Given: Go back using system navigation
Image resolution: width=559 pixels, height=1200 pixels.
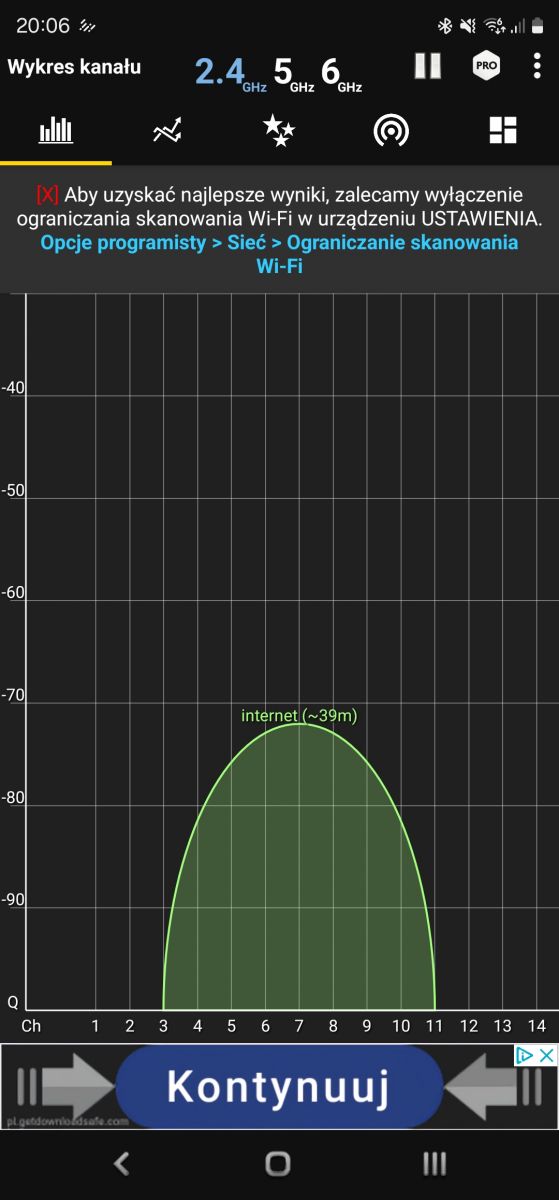Looking at the screenshot, I should pyautogui.click(x=121, y=1162).
